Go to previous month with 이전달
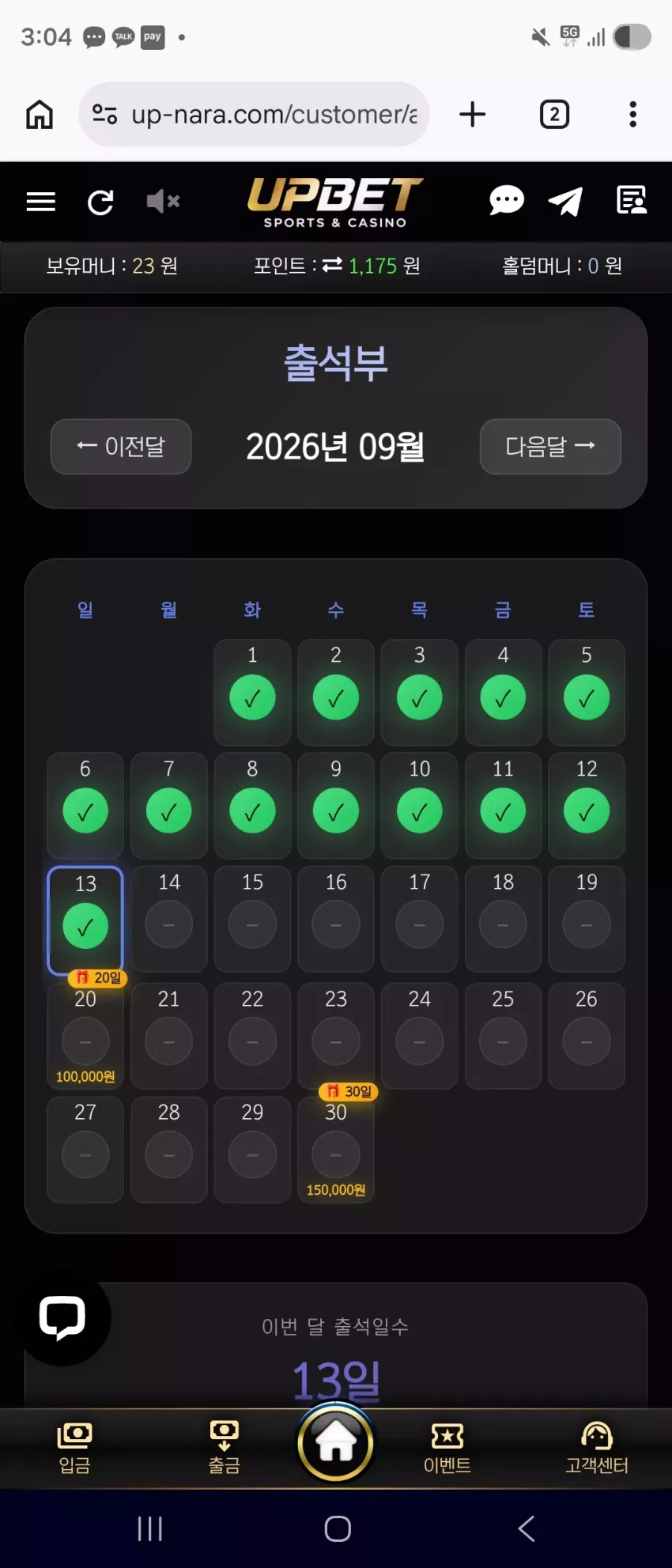This screenshot has width=672, height=1568. (121, 447)
